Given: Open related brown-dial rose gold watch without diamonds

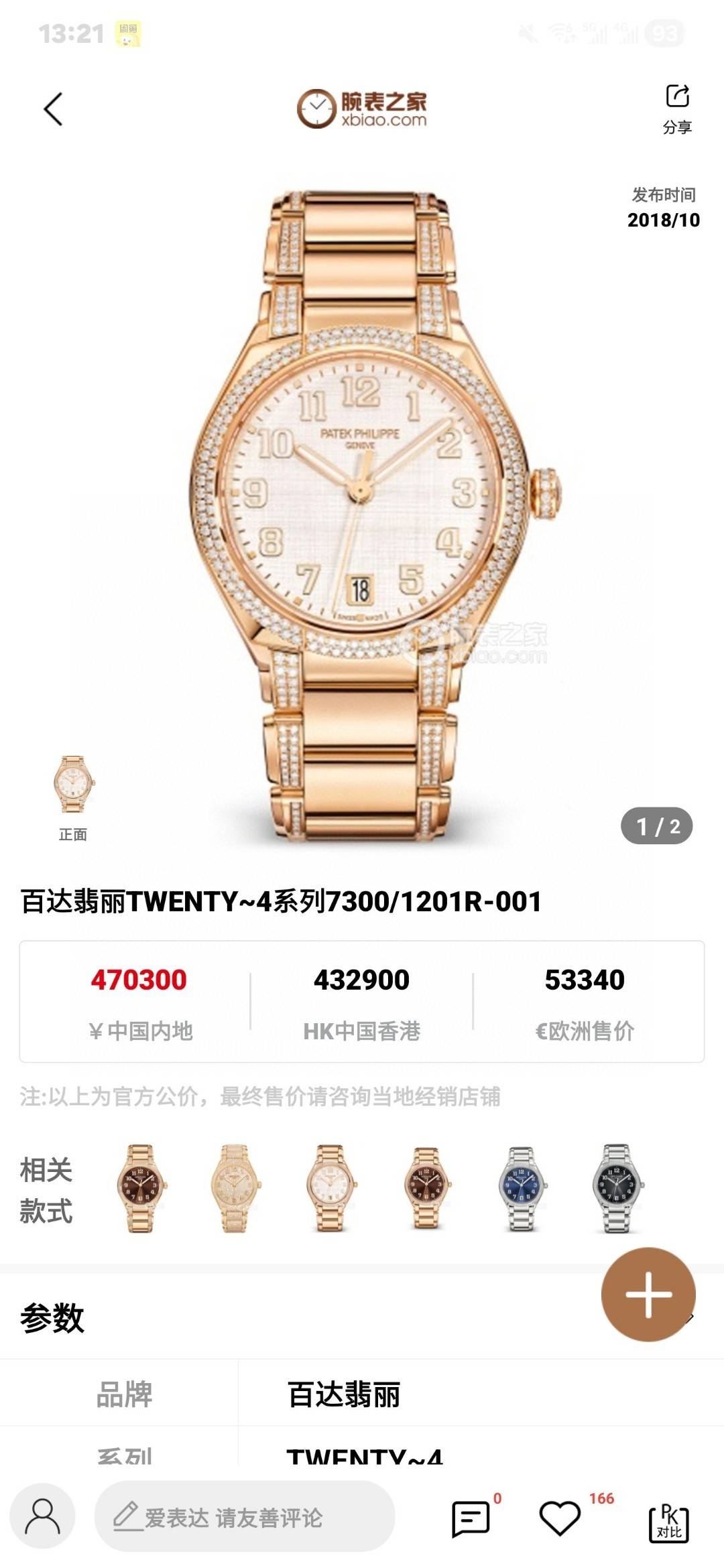Looking at the screenshot, I should coord(426,1188).
